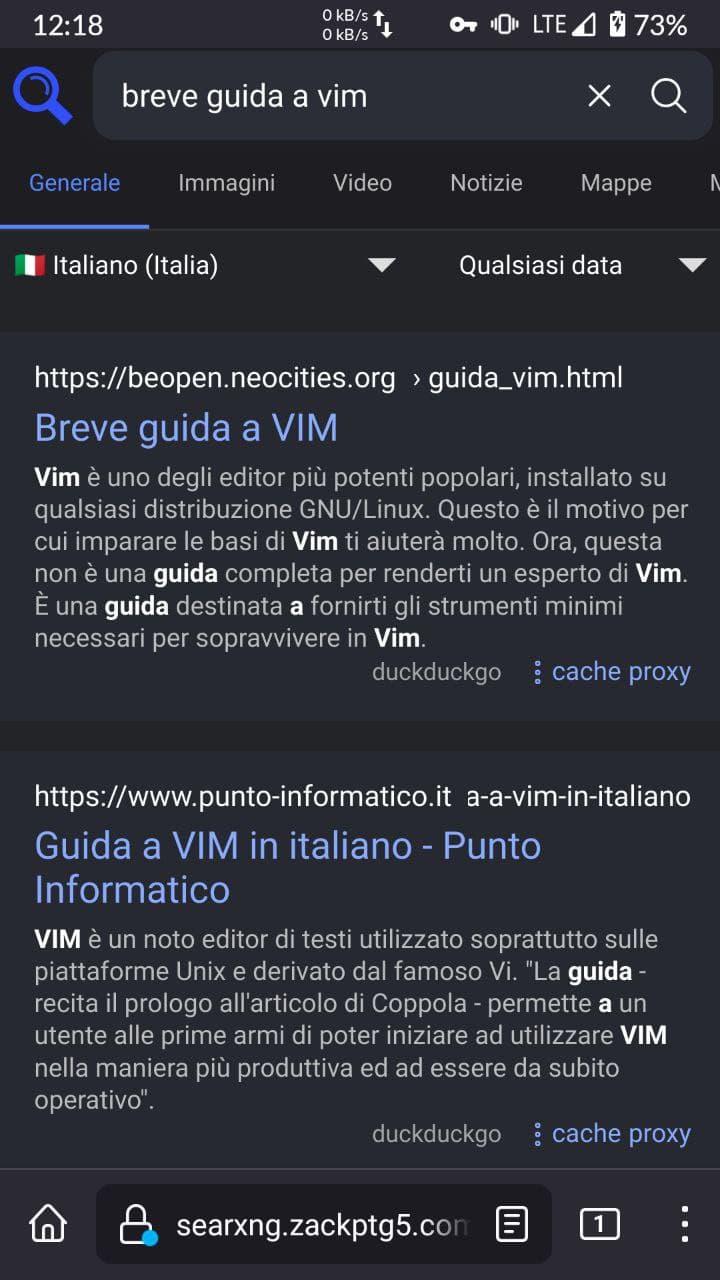Open the browser overflow menu

coord(684,1224)
